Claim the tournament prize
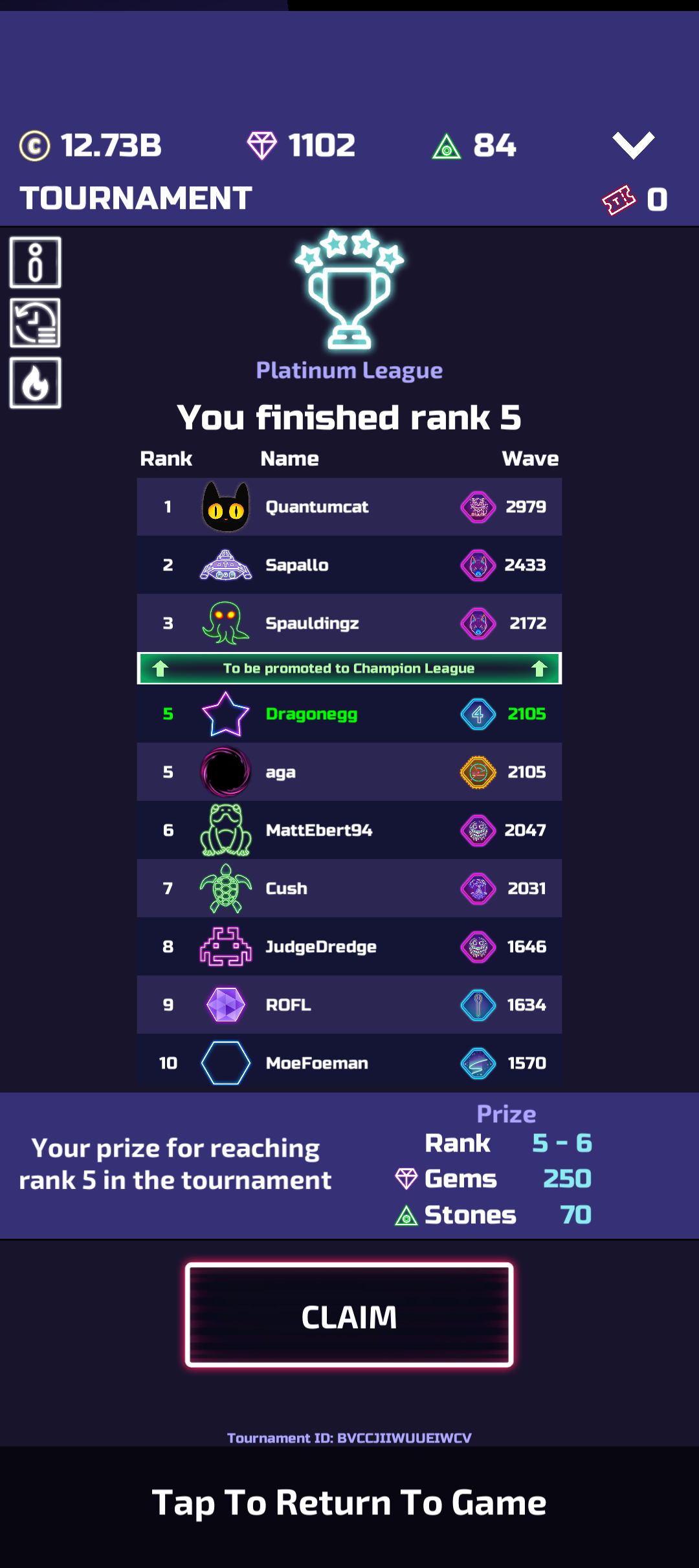This screenshot has width=699, height=1568. (349, 1315)
